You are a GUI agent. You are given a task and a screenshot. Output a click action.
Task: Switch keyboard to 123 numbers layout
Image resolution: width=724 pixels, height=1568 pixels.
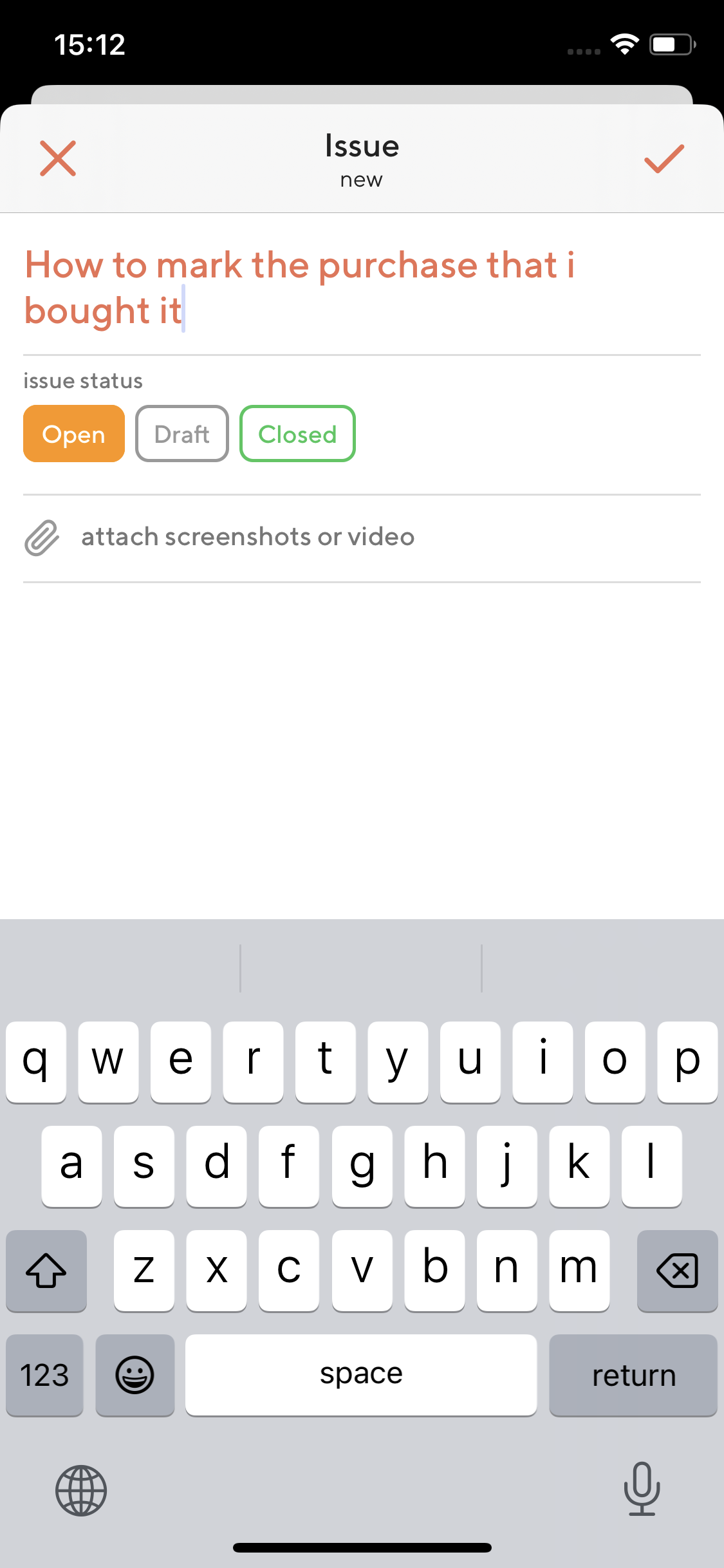tap(44, 1376)
